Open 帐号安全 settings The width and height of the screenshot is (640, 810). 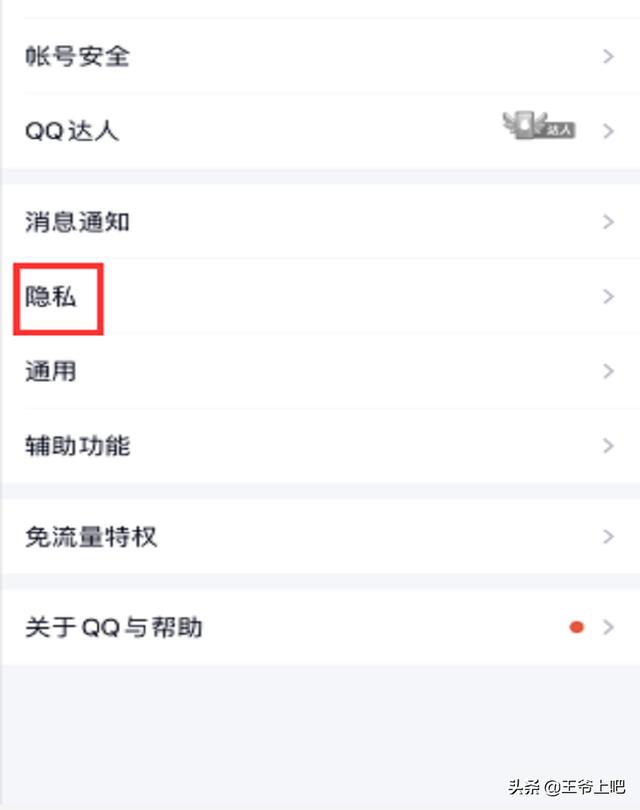(320, 57)
